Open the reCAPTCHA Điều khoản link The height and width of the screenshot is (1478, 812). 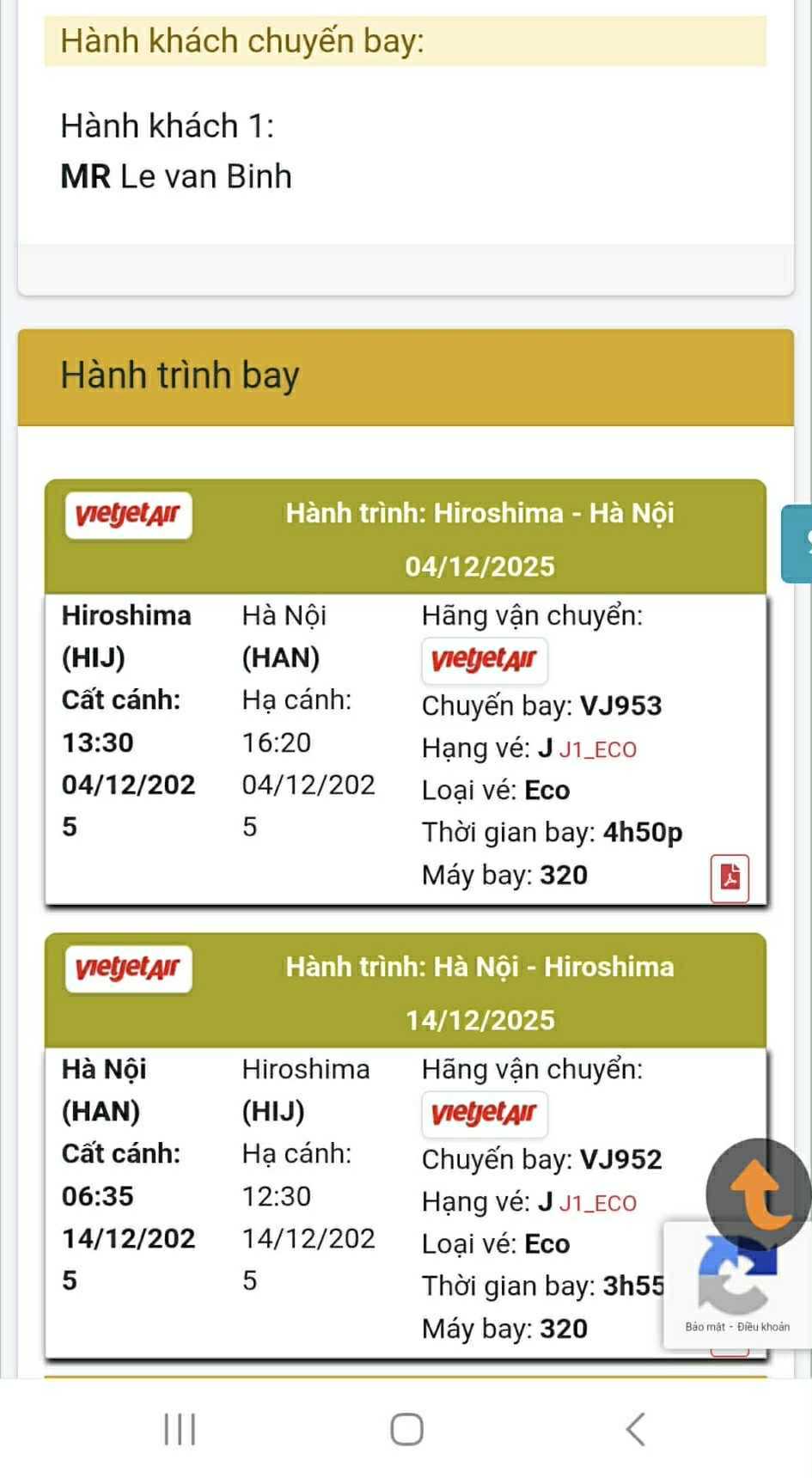click(764, 1327)
